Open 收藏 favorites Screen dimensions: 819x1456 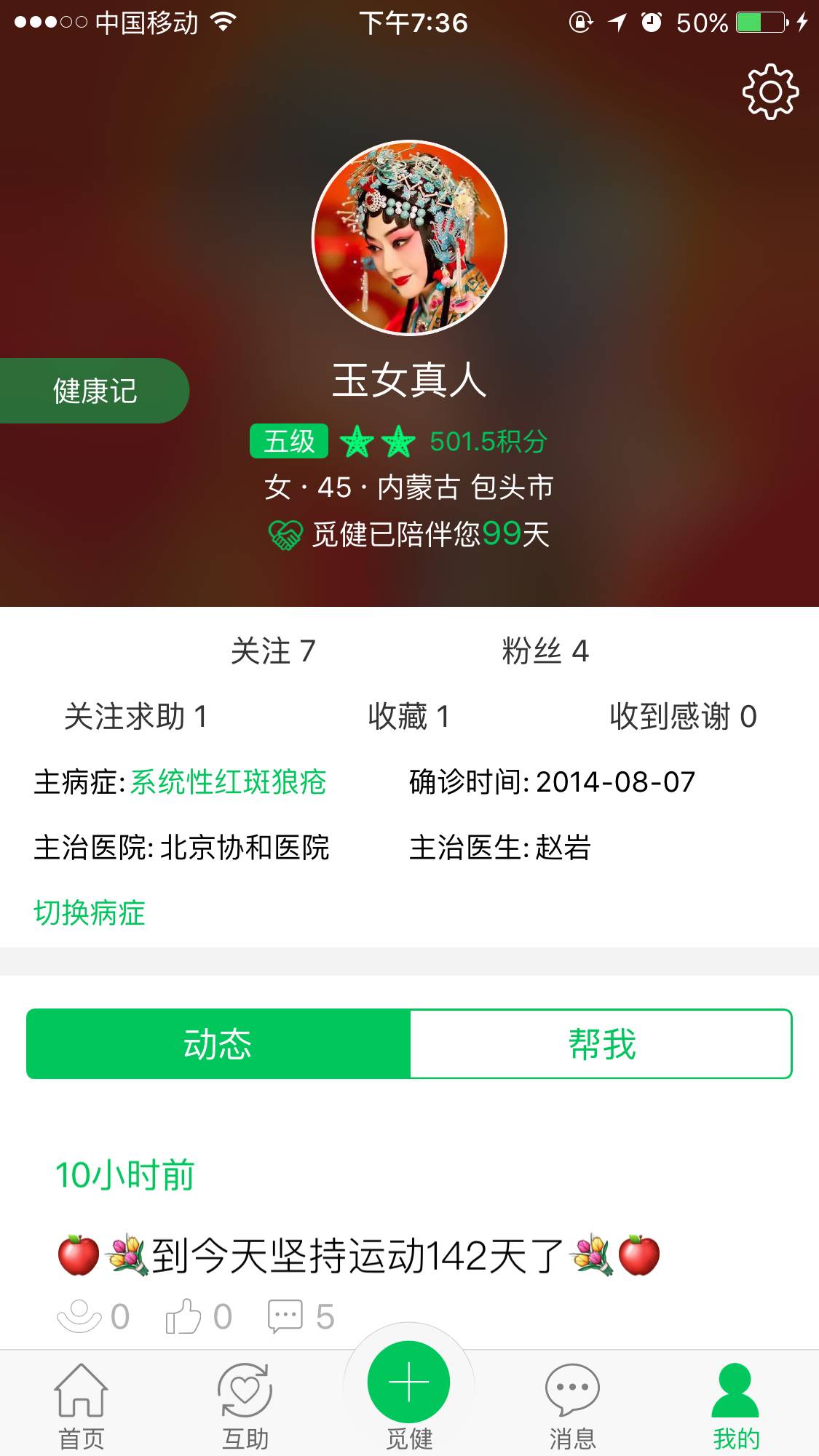tap(408, 717)
